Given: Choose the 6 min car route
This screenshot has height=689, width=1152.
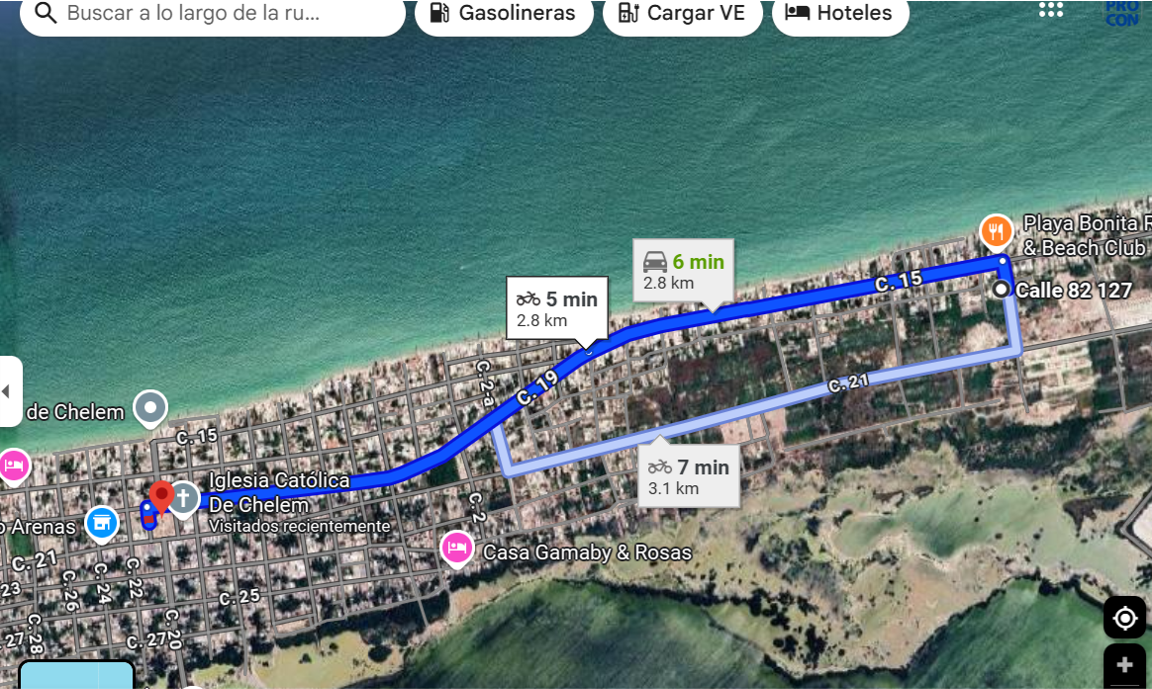Looking at the screenshot, I should point(684,270).
